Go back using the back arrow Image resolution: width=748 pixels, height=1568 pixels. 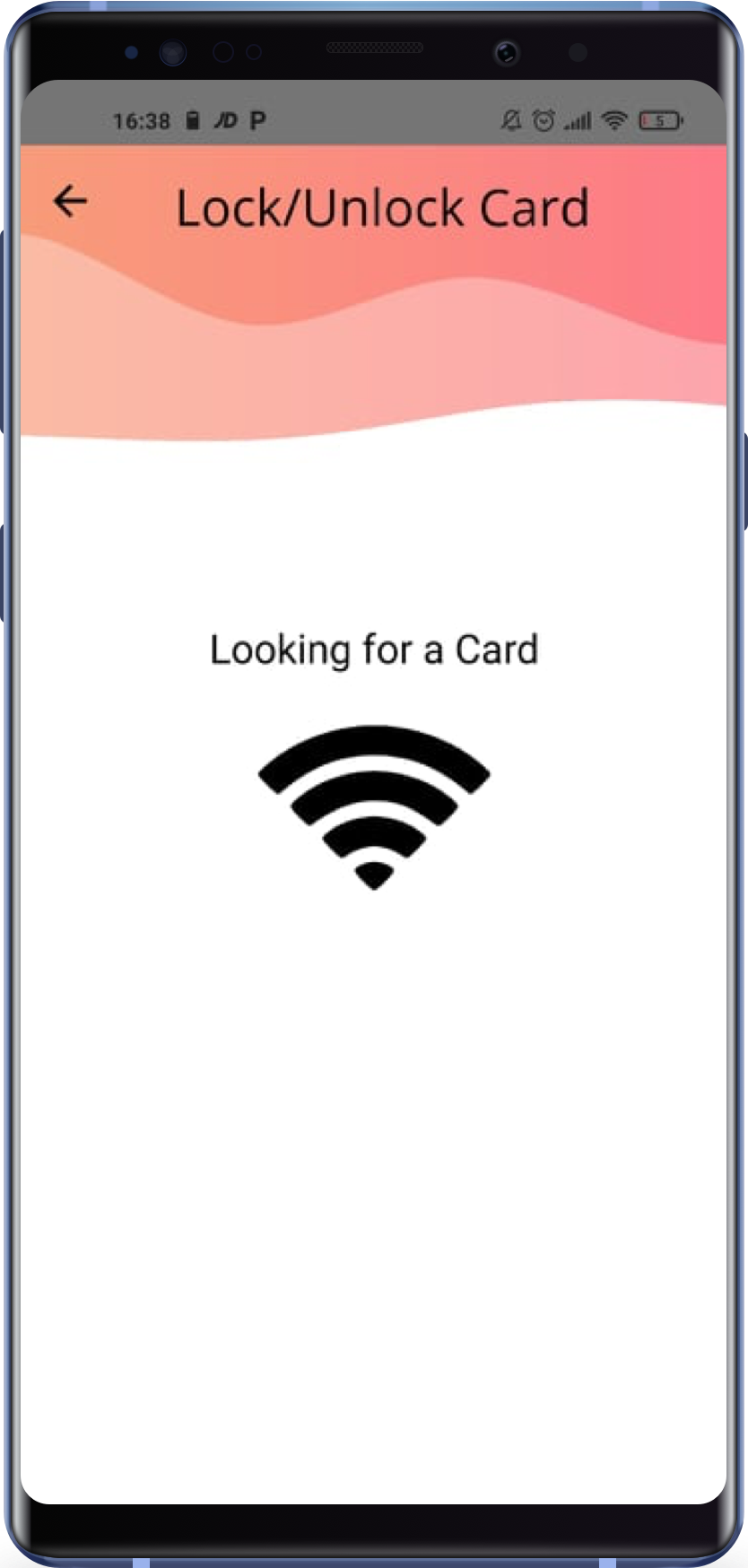70,201
